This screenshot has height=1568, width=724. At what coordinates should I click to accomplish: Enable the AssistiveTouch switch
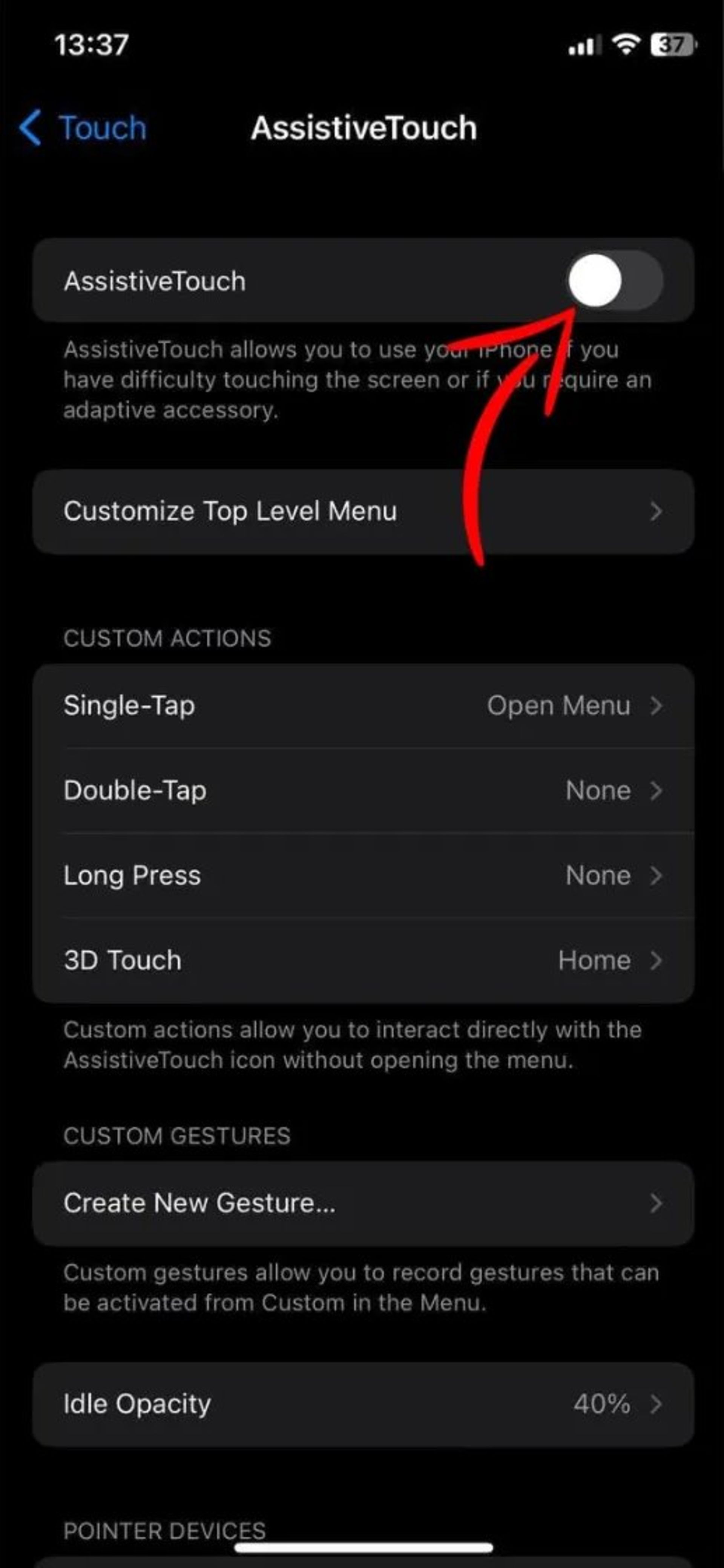pyautogui.click(x=614, y=280)
